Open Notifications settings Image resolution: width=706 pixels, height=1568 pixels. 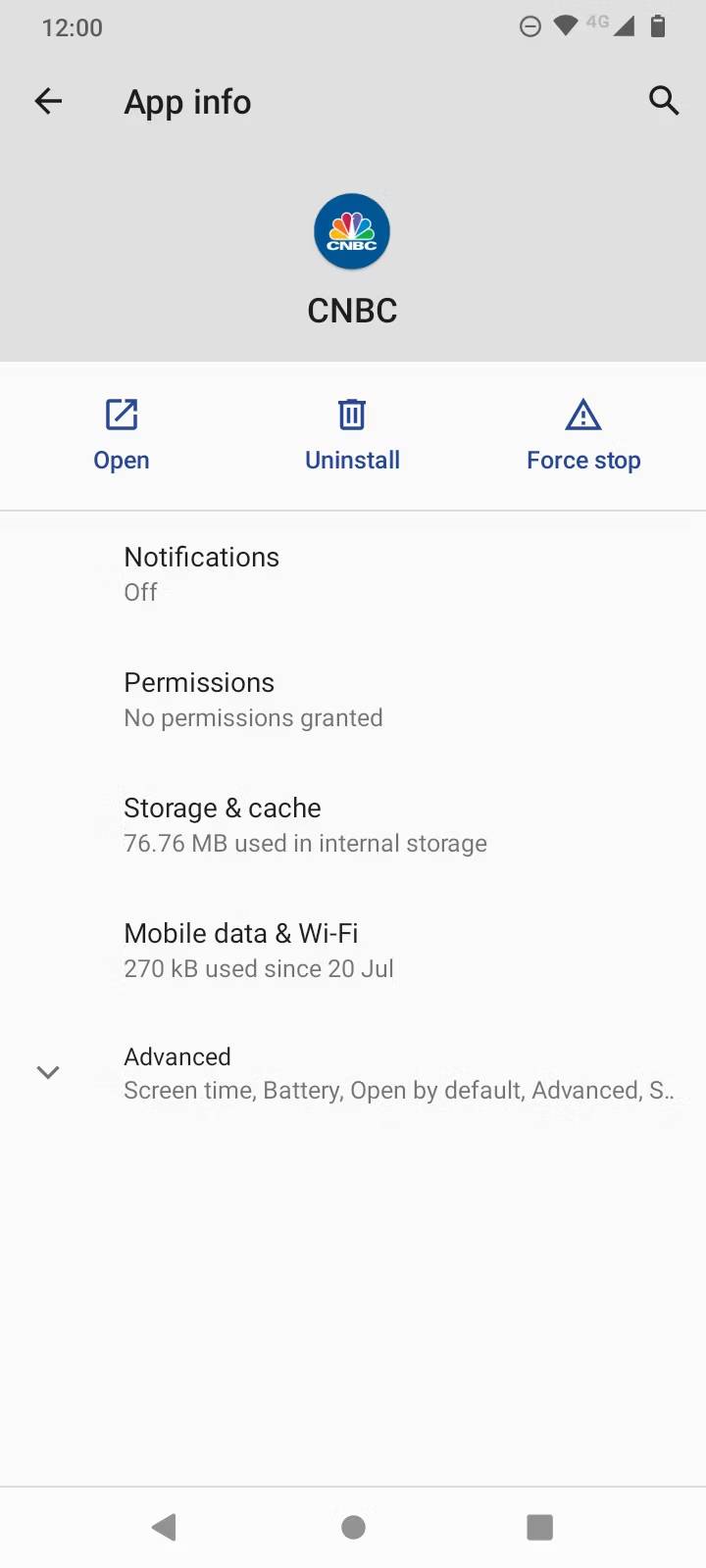[353, 573]
